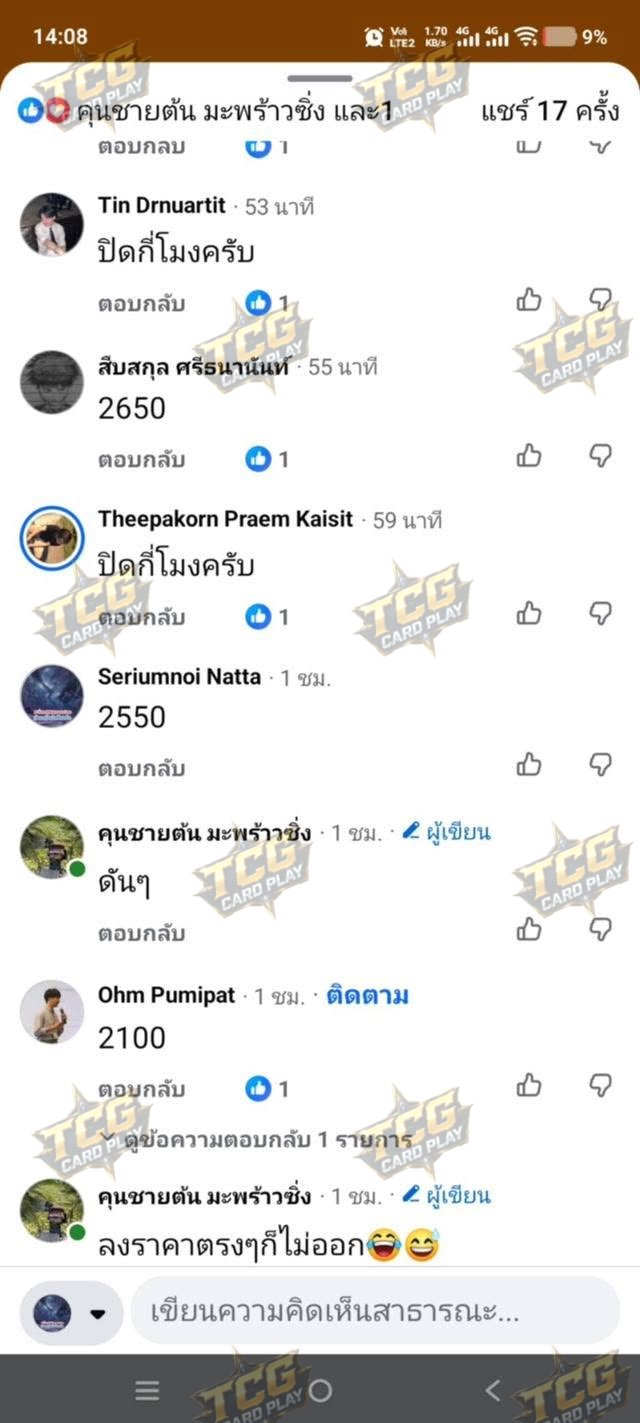The height and width of the screenshot is (1423, 640).
Task: Open Theepakorn Praem Kaisit's profile
Action: pos(225,519)
